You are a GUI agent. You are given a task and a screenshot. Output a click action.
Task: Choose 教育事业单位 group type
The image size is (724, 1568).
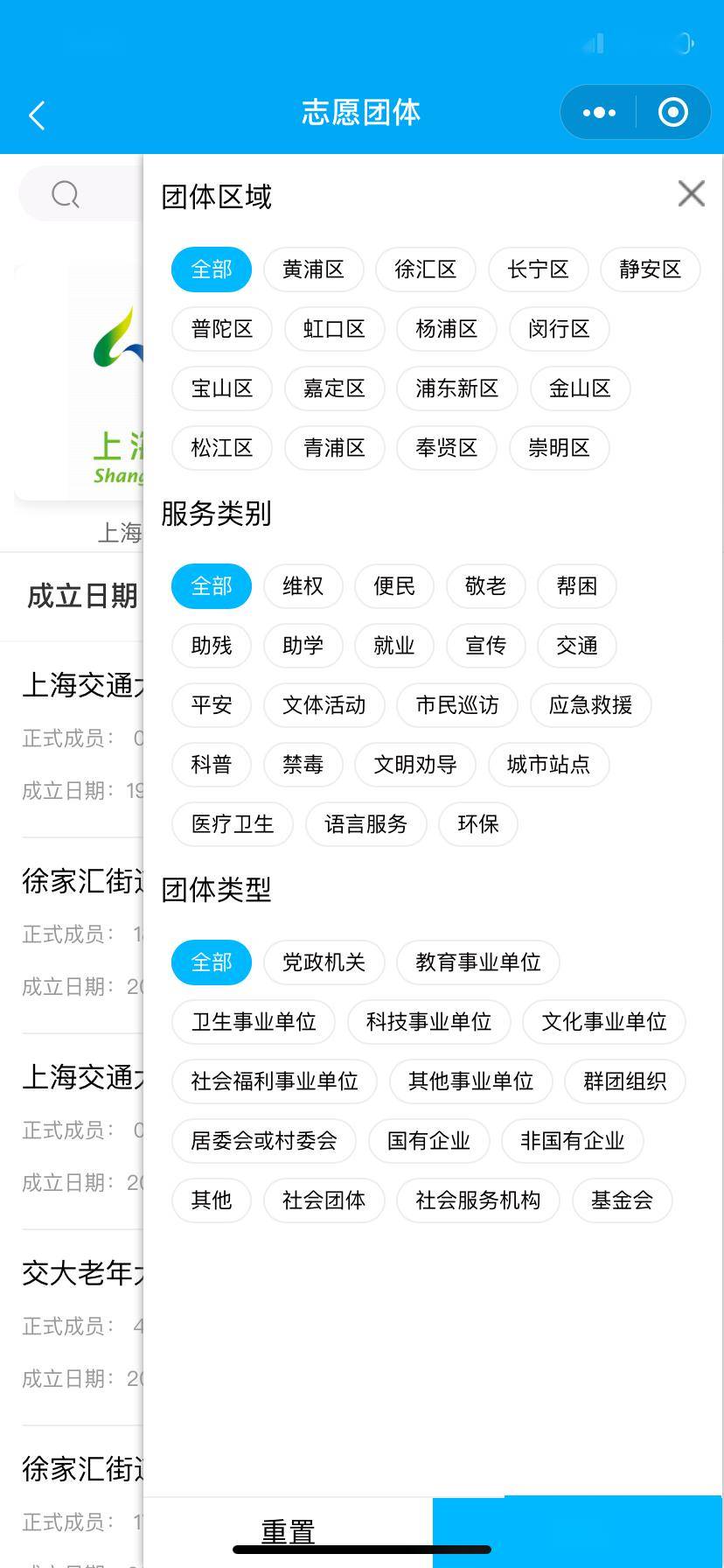[x=478, y=962]
